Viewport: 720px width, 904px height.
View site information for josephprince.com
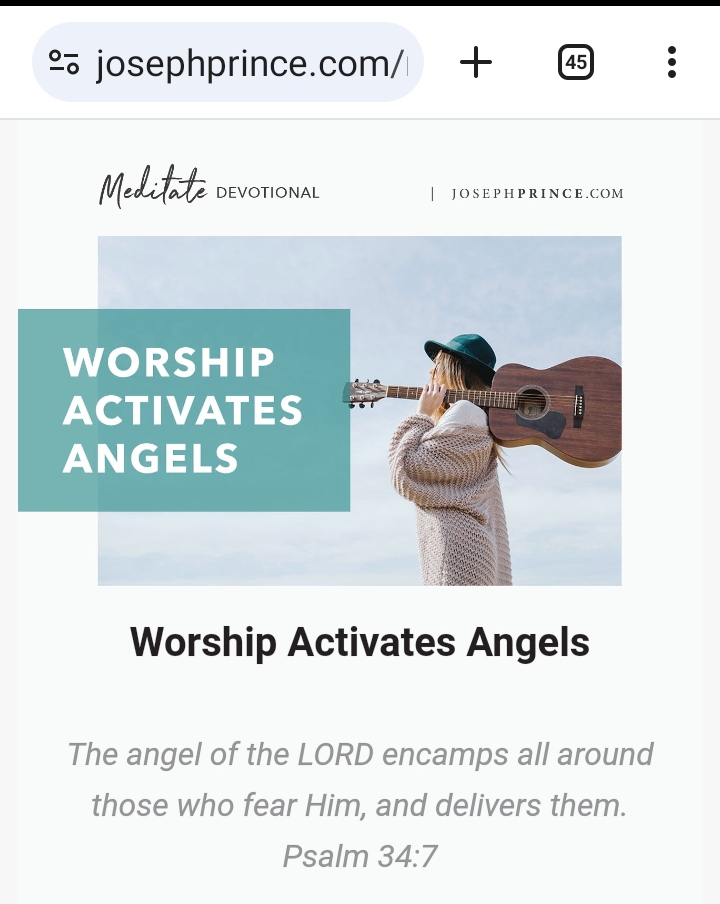click(64, 63)
